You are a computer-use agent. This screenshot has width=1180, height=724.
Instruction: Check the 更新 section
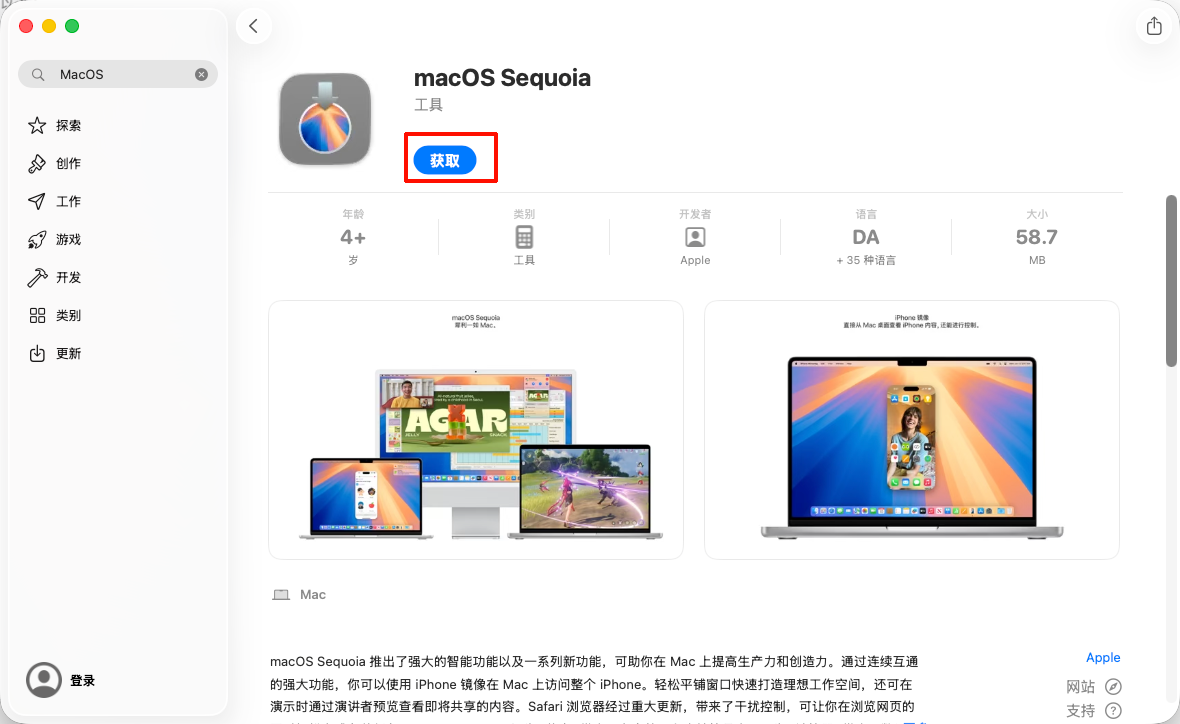(x=68, y=353)
